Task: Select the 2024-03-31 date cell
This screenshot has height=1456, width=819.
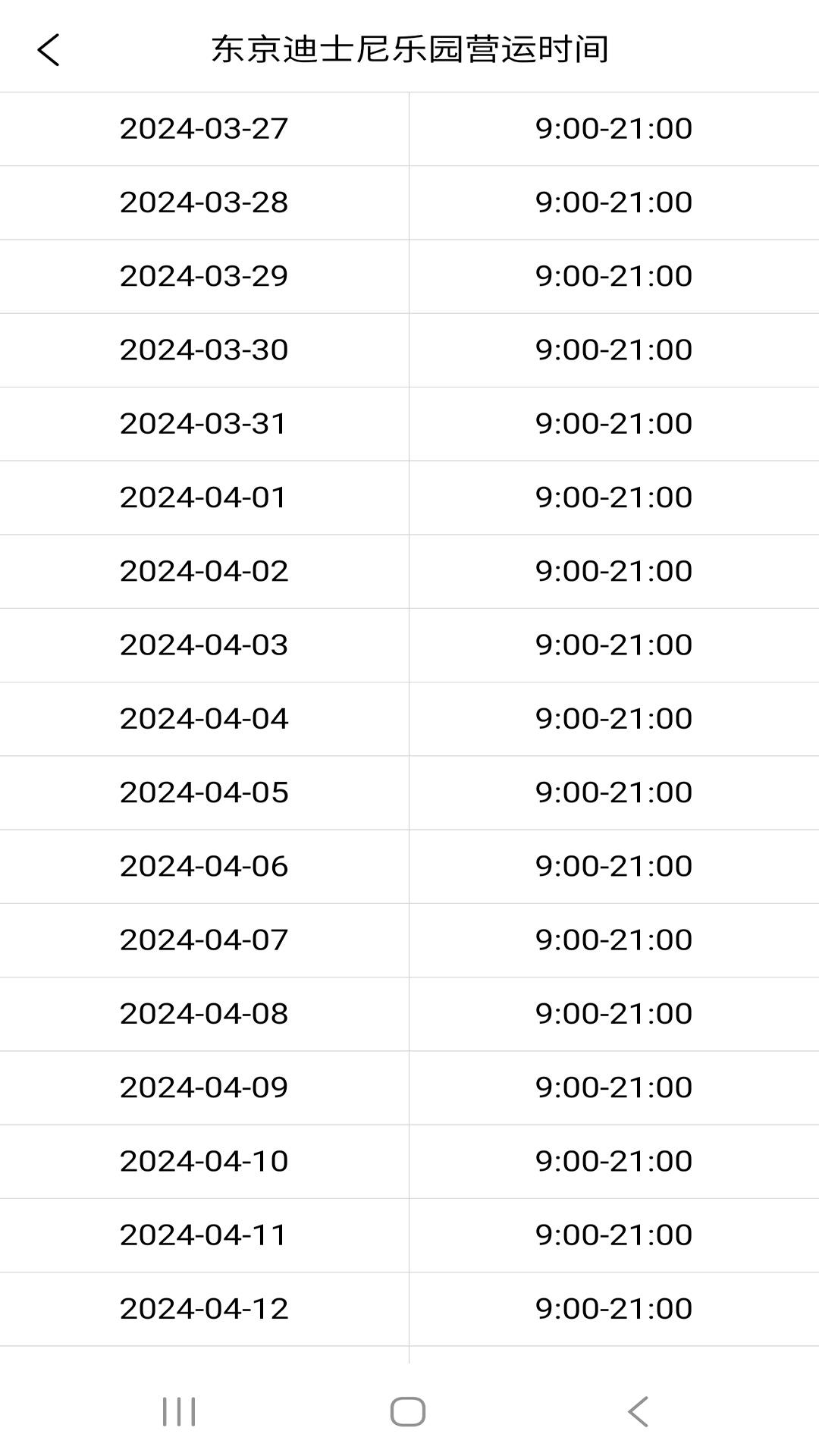Action: point(205,423)
